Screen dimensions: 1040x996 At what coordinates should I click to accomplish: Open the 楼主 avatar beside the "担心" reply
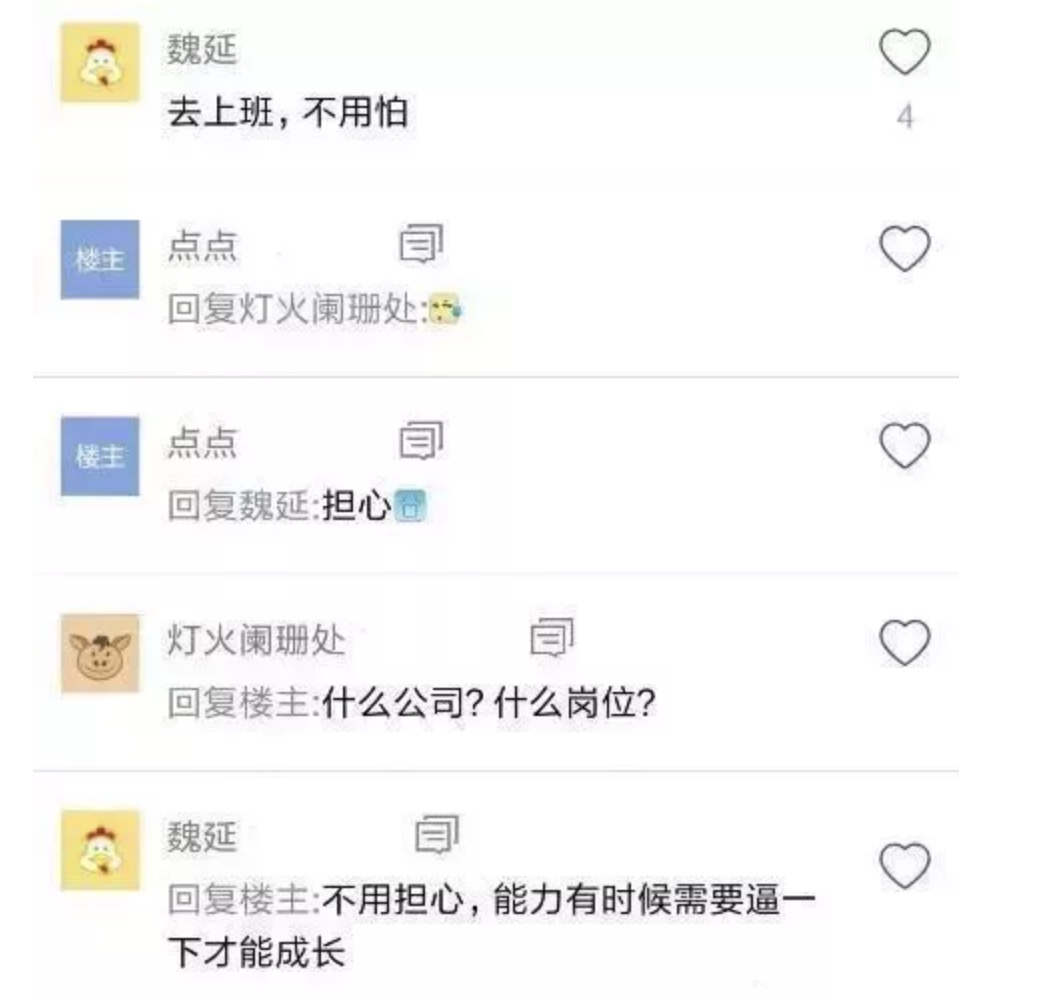click(100, 457)
